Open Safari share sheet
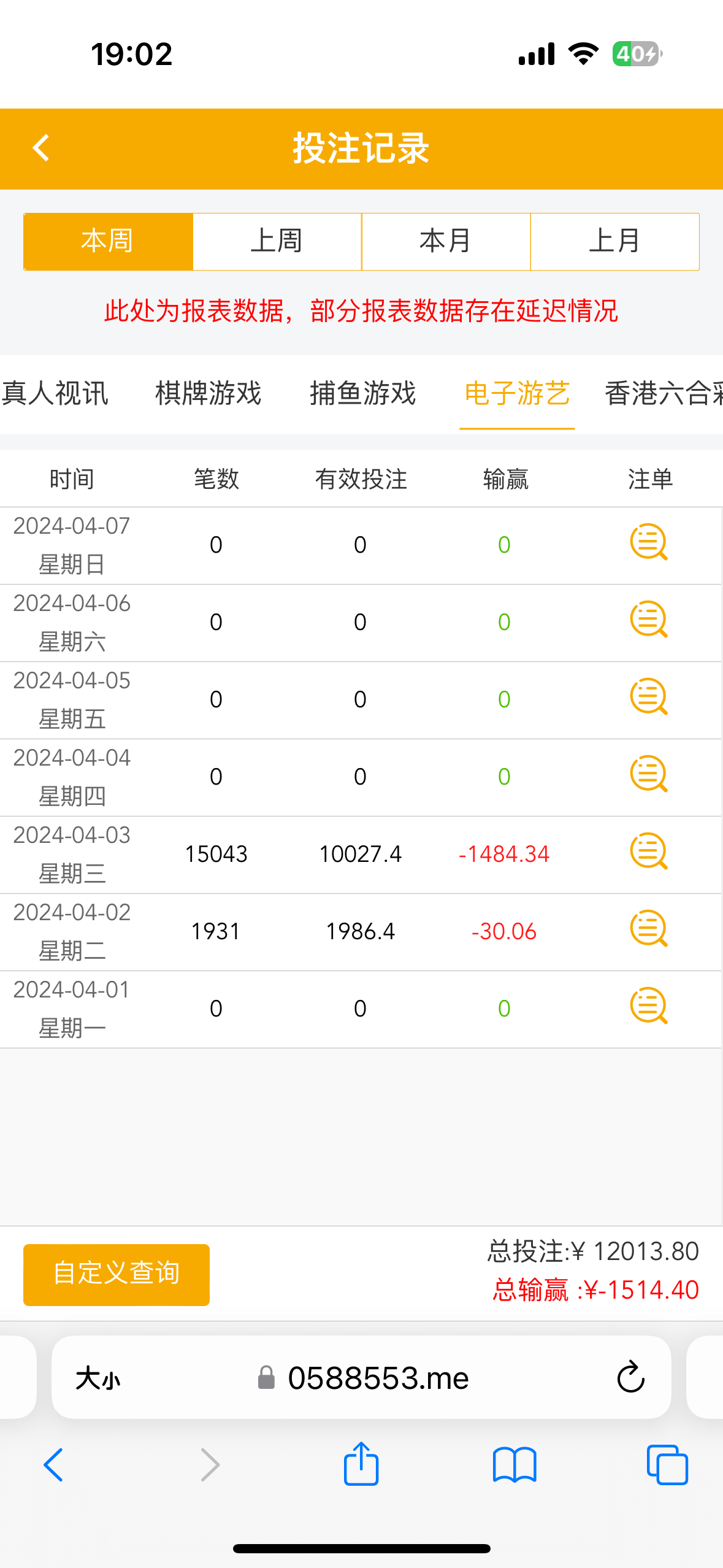 (361, 1464)
